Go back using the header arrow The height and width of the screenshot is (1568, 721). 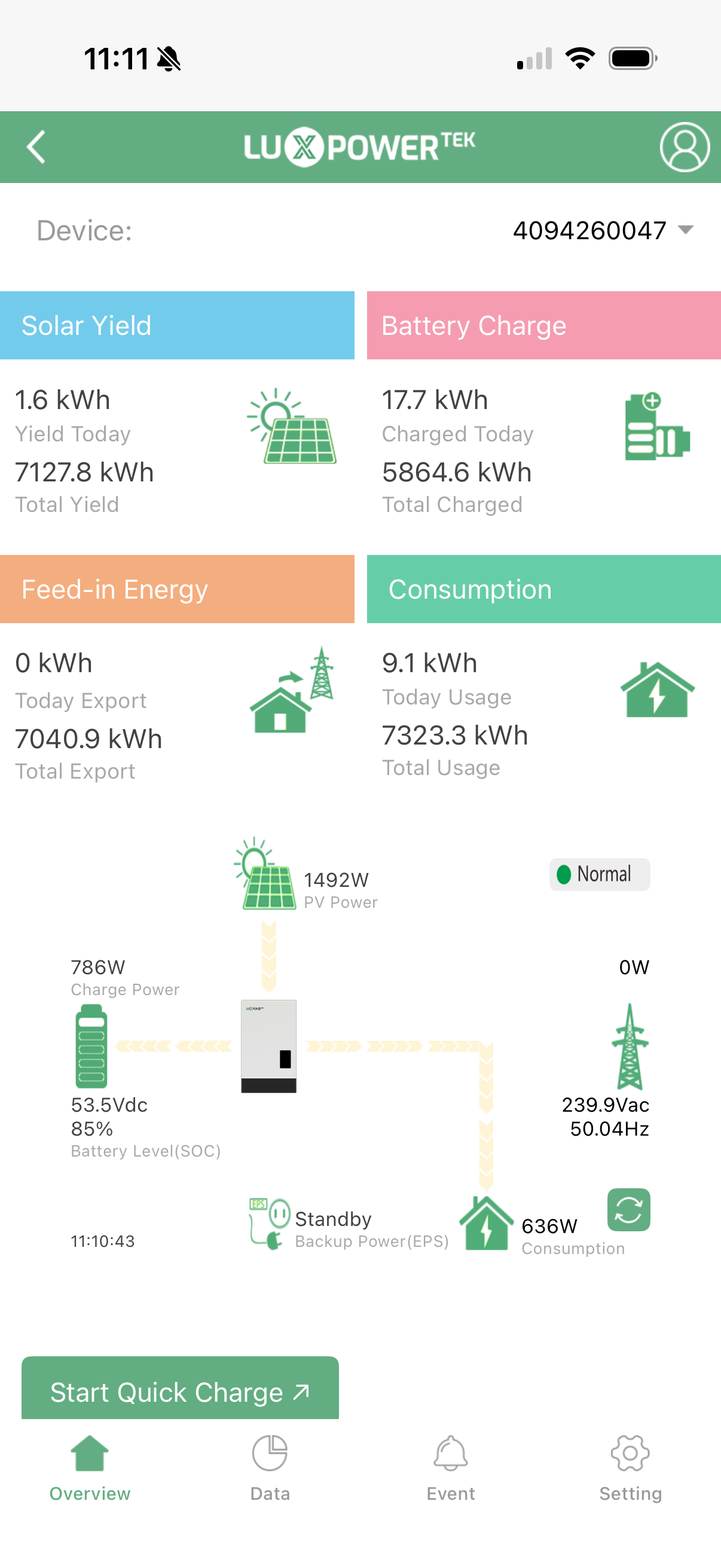pos(36,147)
